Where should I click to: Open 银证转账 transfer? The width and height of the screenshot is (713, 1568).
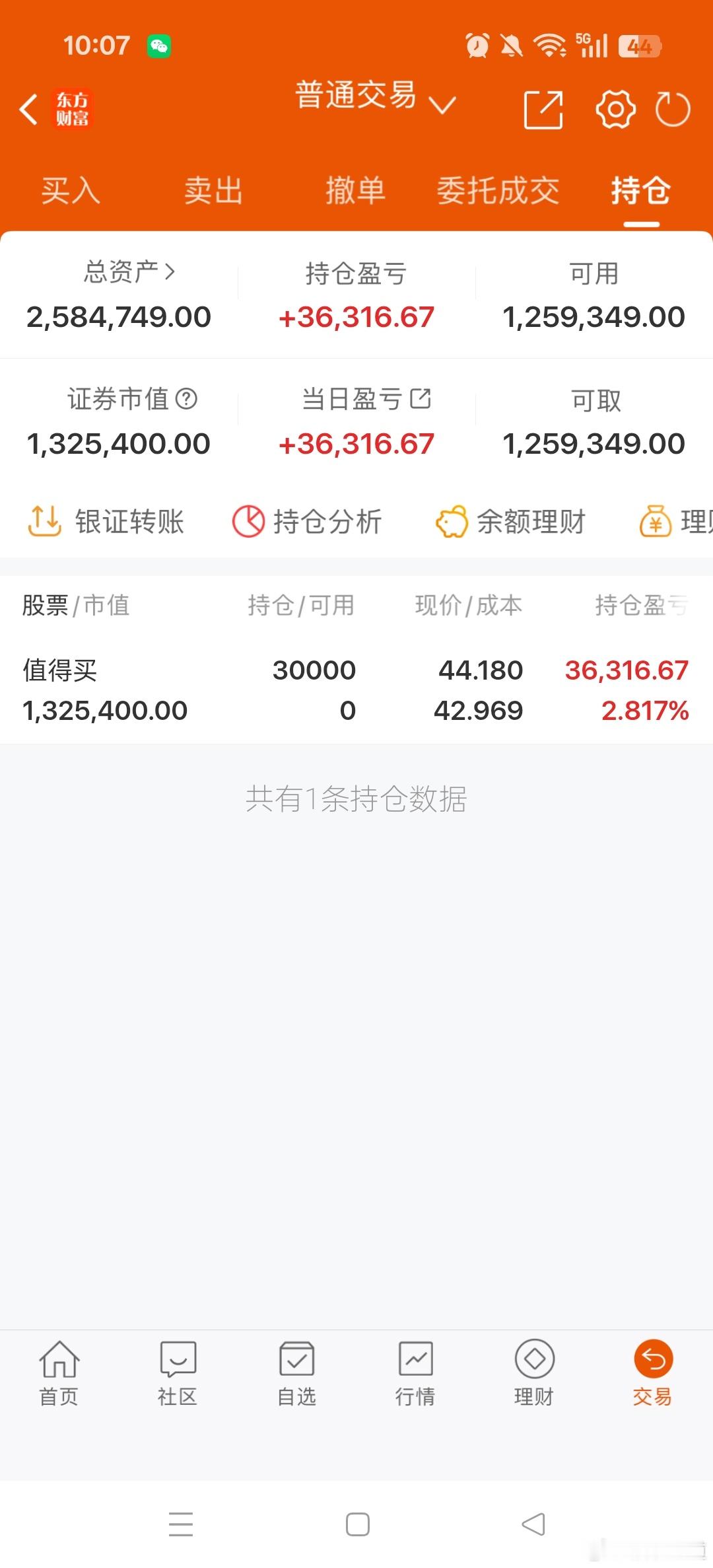point(106,521)
